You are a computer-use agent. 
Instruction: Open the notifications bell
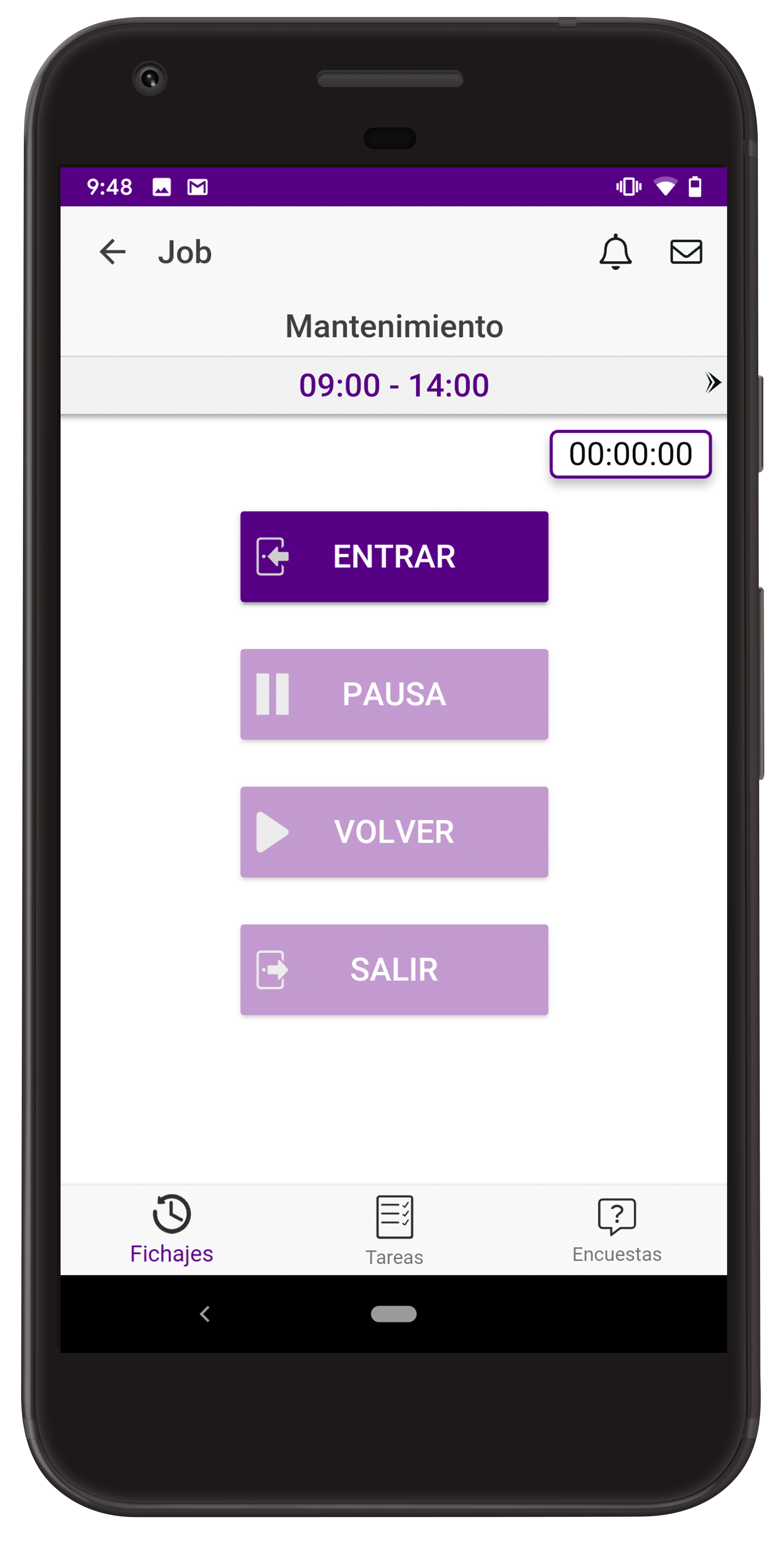(x=615, y=252)
